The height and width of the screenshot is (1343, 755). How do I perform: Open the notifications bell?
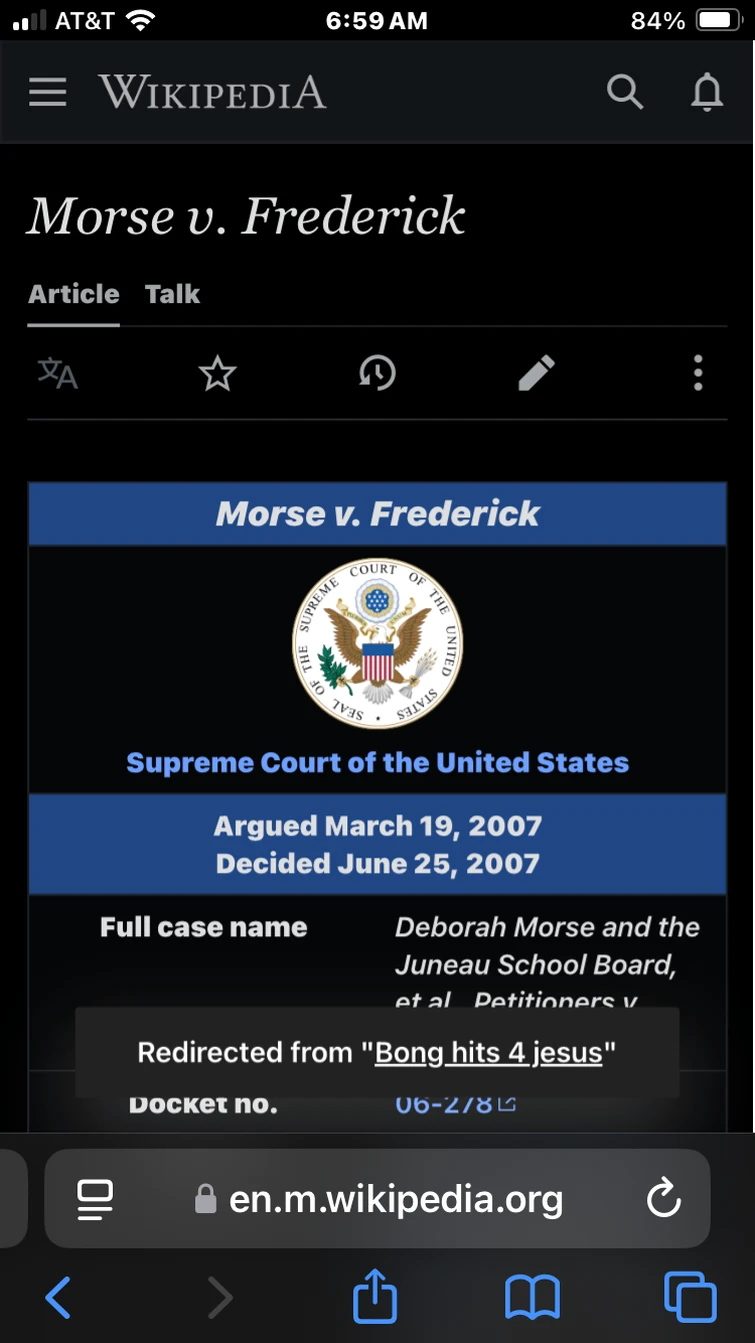click(x=707, y=93)
